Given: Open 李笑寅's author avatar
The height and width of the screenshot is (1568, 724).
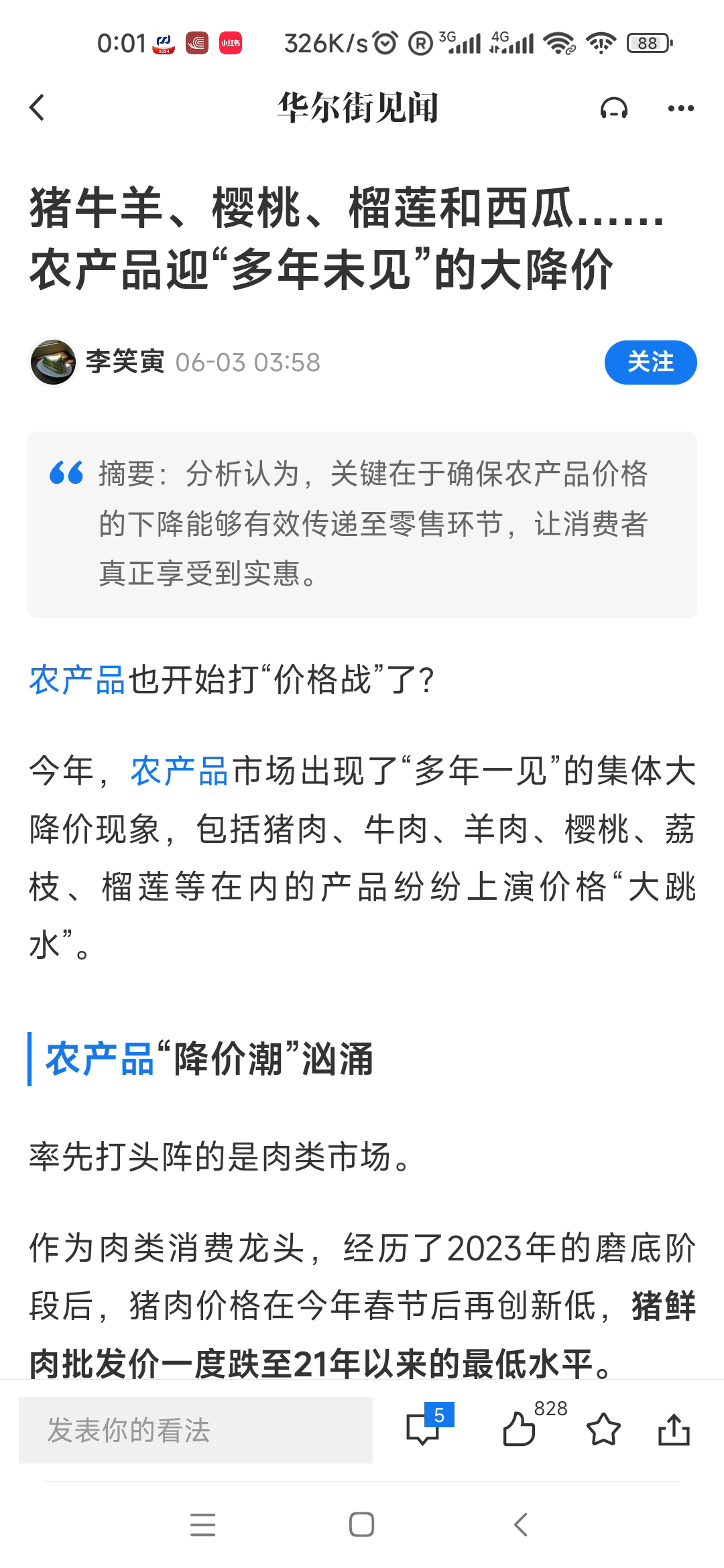Looking at the screenshot, I should pyautogui.click(x=53, y=363).
